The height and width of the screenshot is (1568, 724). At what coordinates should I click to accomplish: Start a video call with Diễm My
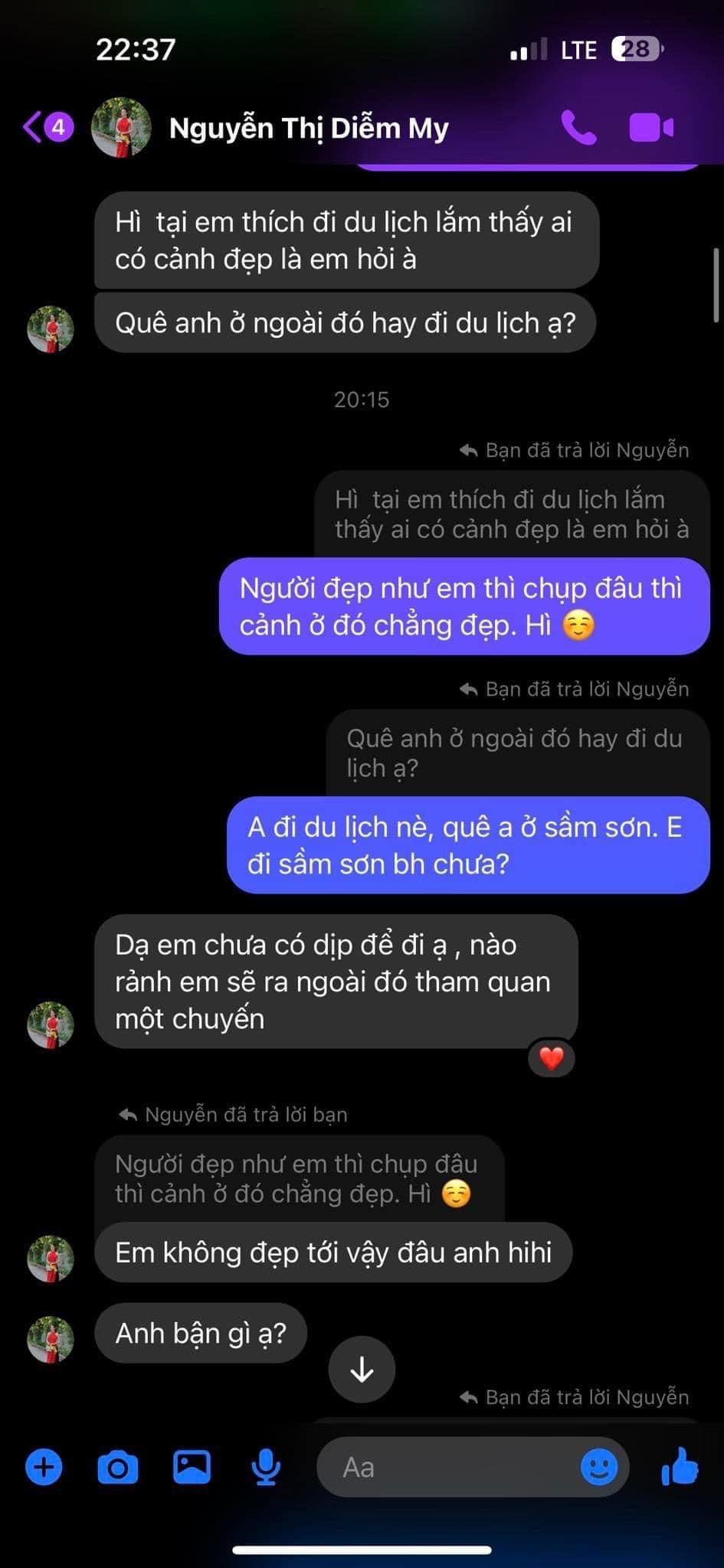tap(651, 128)
